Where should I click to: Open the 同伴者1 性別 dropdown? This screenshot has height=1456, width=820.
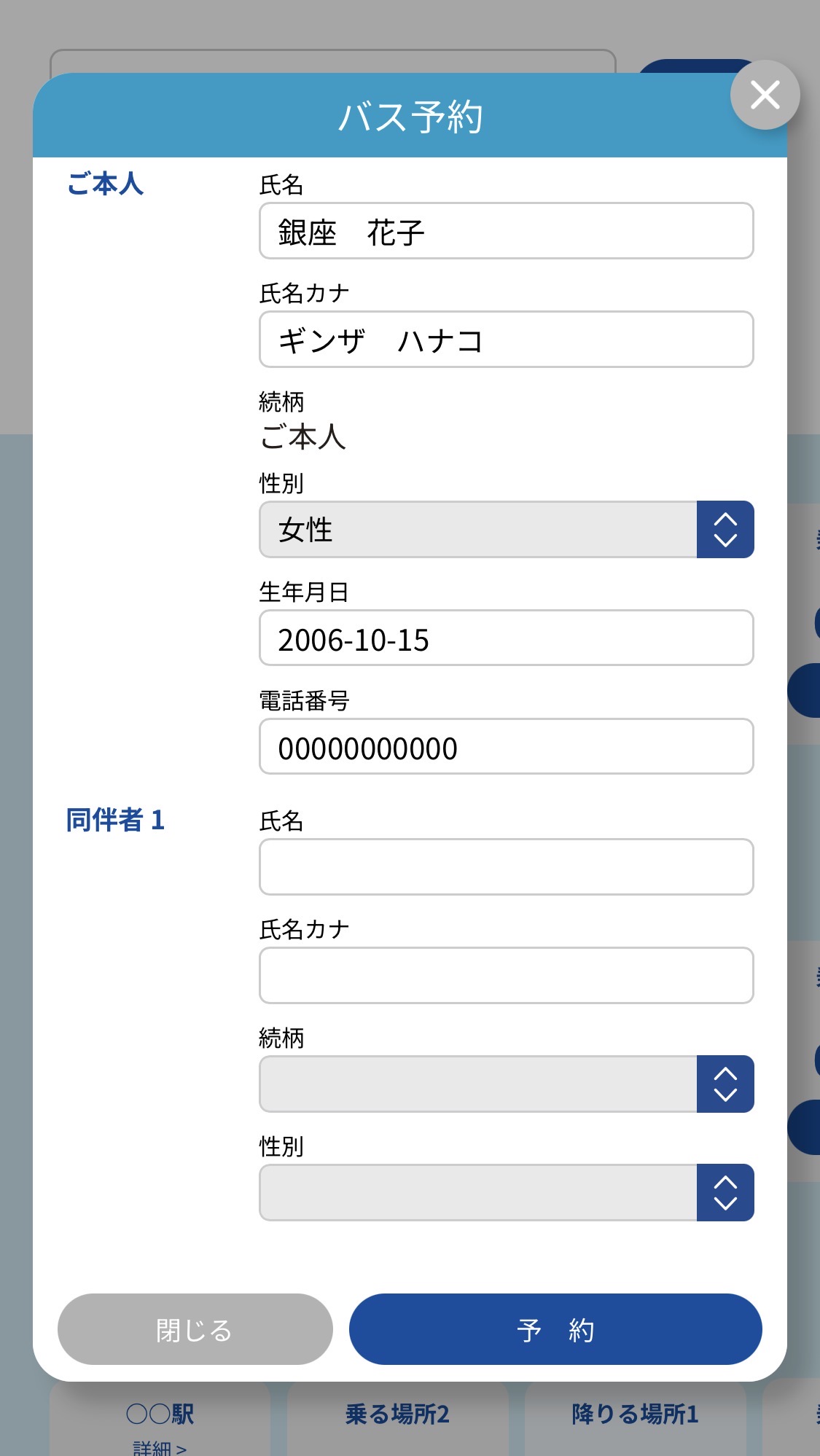pos(506,1192)
